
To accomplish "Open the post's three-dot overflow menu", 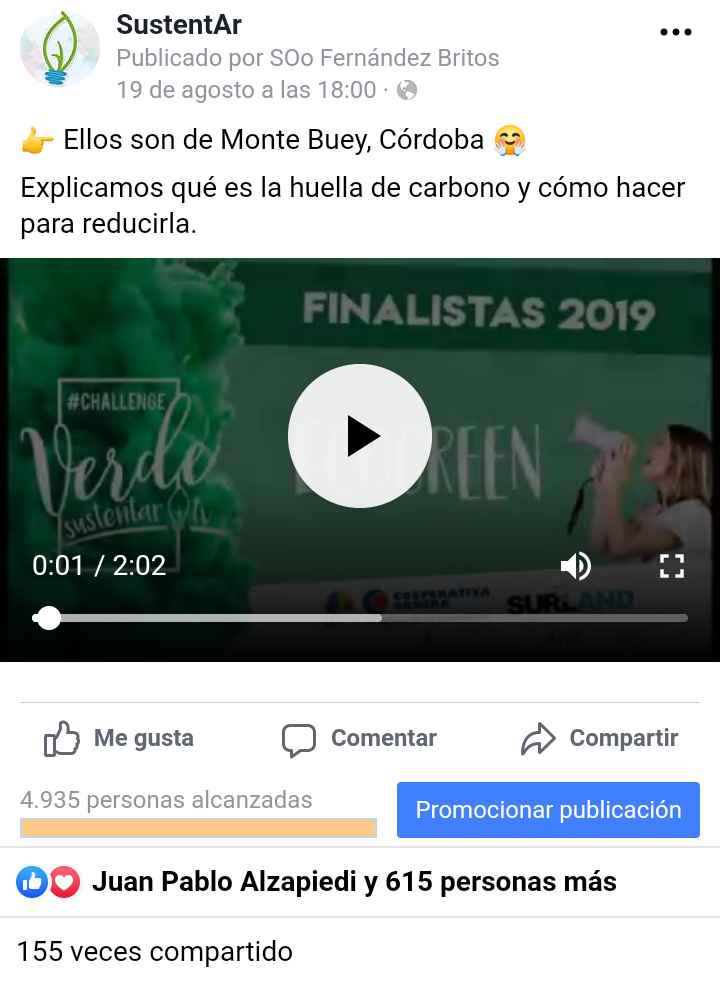I will point(676,32).
